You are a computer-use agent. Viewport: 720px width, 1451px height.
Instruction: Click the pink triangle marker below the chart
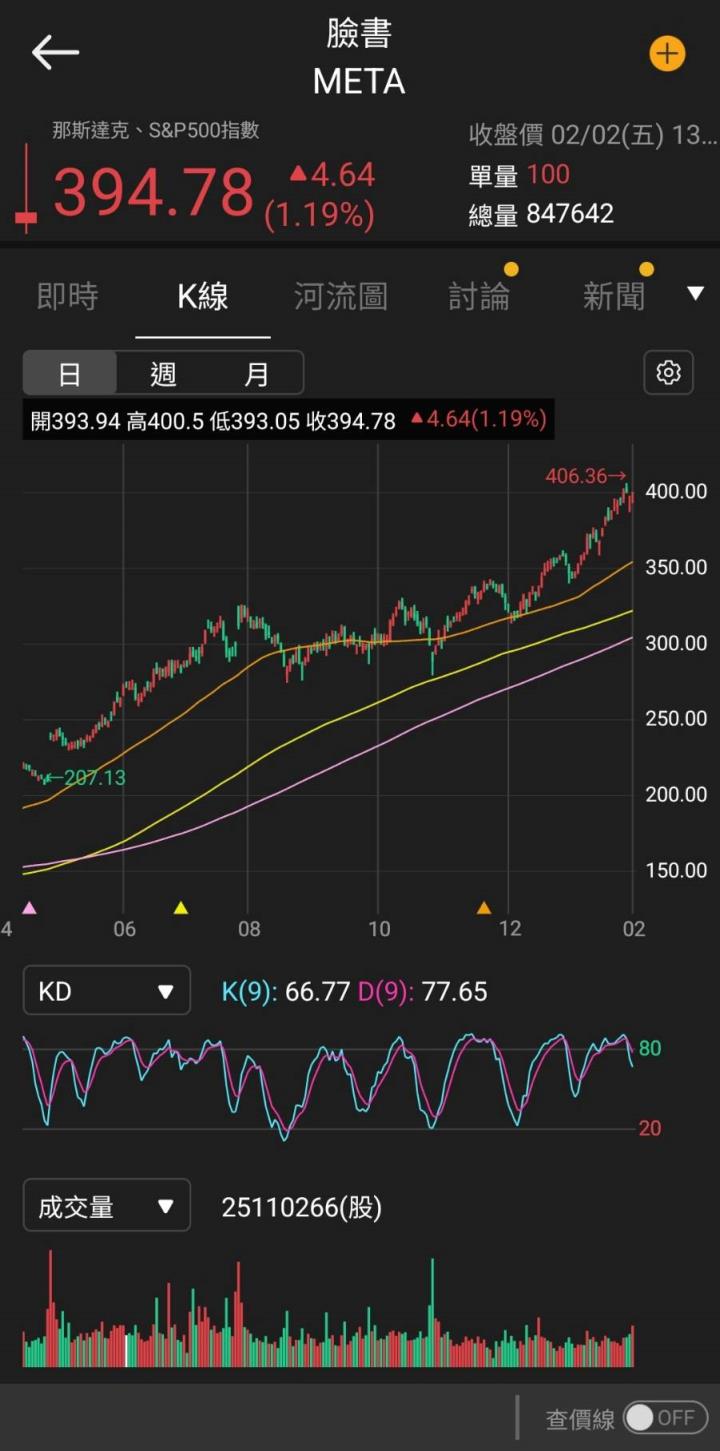click(x=30, y=906)
